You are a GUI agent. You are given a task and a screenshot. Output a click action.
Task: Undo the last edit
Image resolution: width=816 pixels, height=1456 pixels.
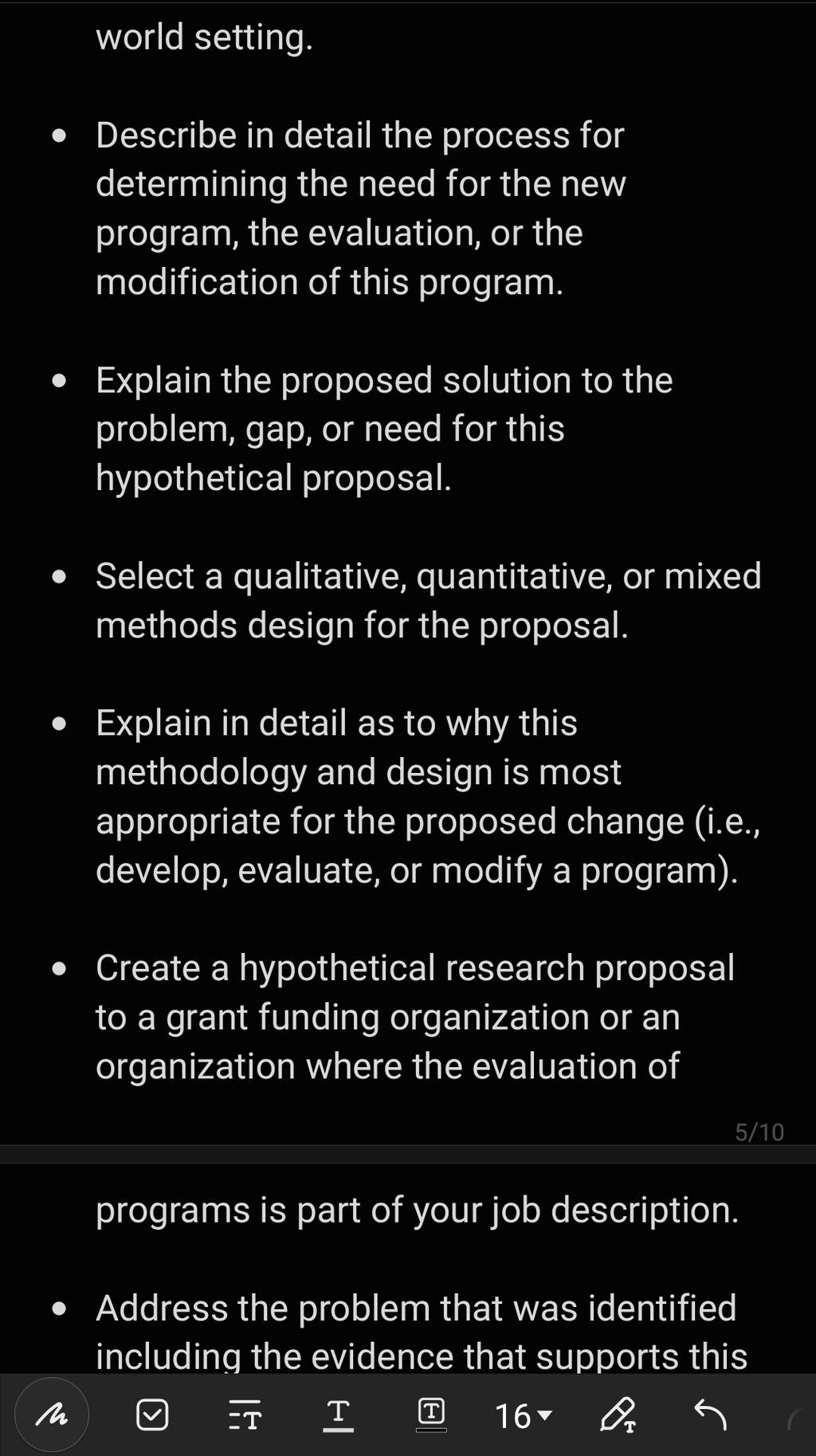coord(710,1415)
